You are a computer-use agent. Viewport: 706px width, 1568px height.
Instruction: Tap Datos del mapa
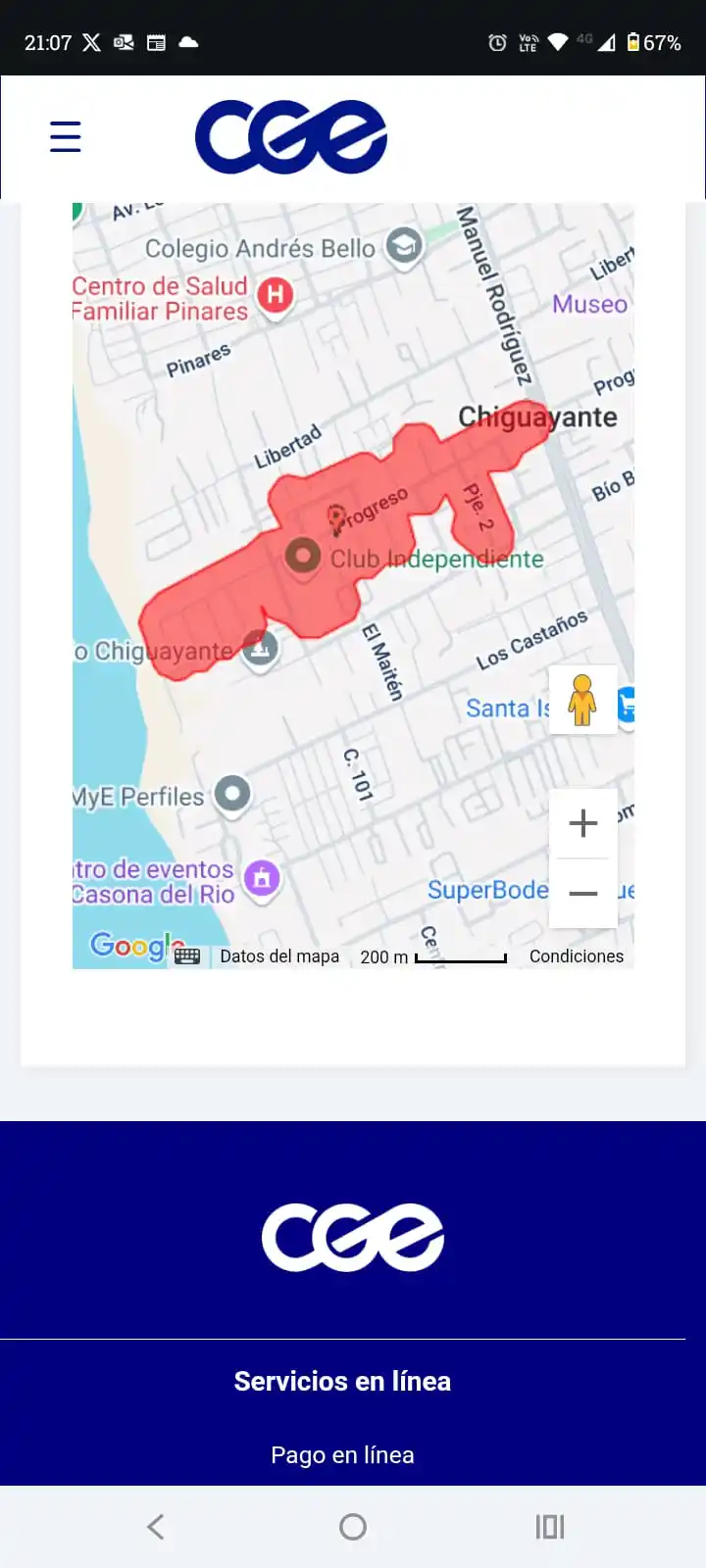tap(279, 956)
